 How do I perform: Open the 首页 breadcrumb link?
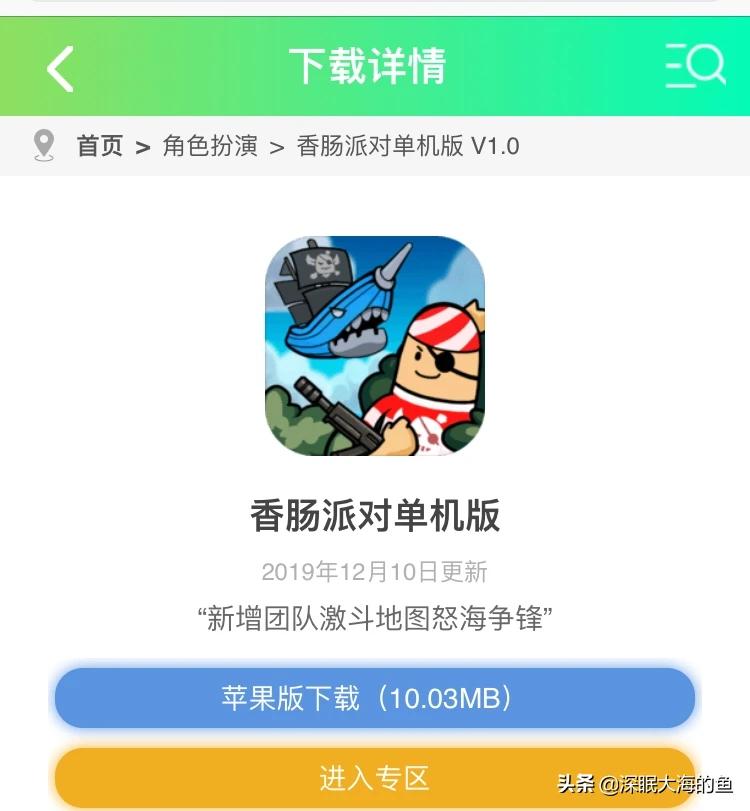pos(99,146)
